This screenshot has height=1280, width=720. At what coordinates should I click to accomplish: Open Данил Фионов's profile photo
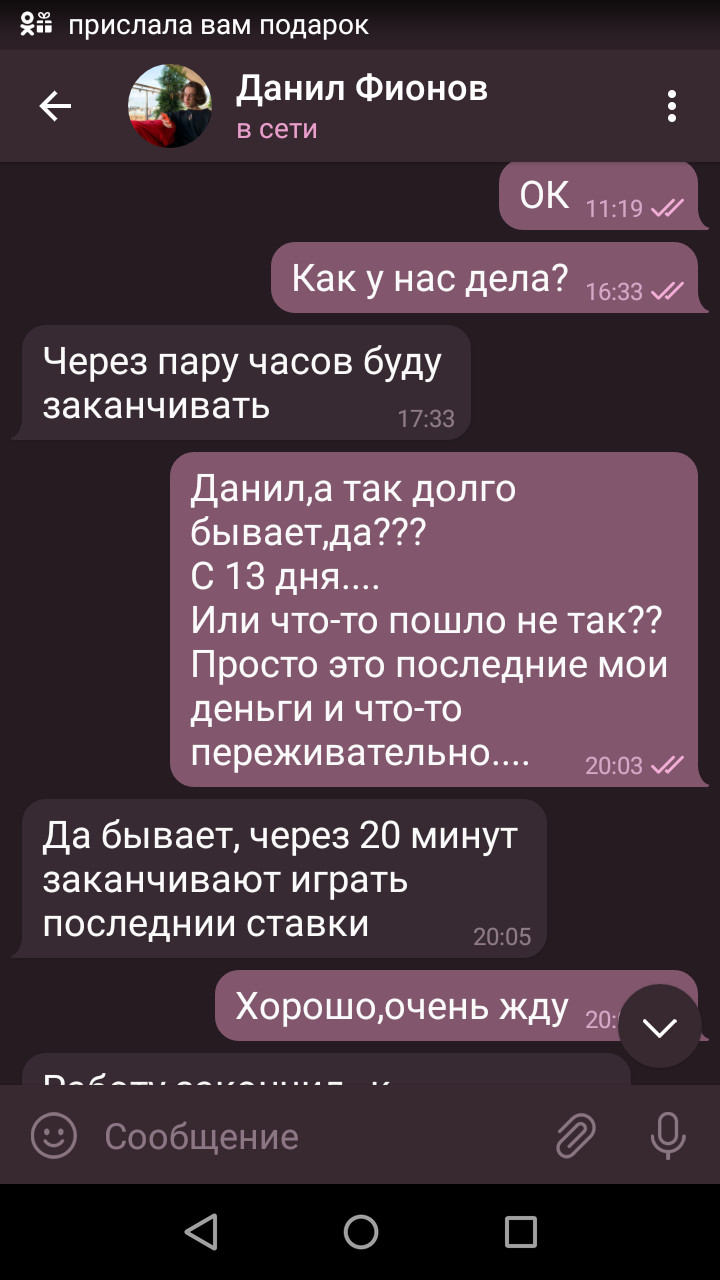tap(170, 106)
